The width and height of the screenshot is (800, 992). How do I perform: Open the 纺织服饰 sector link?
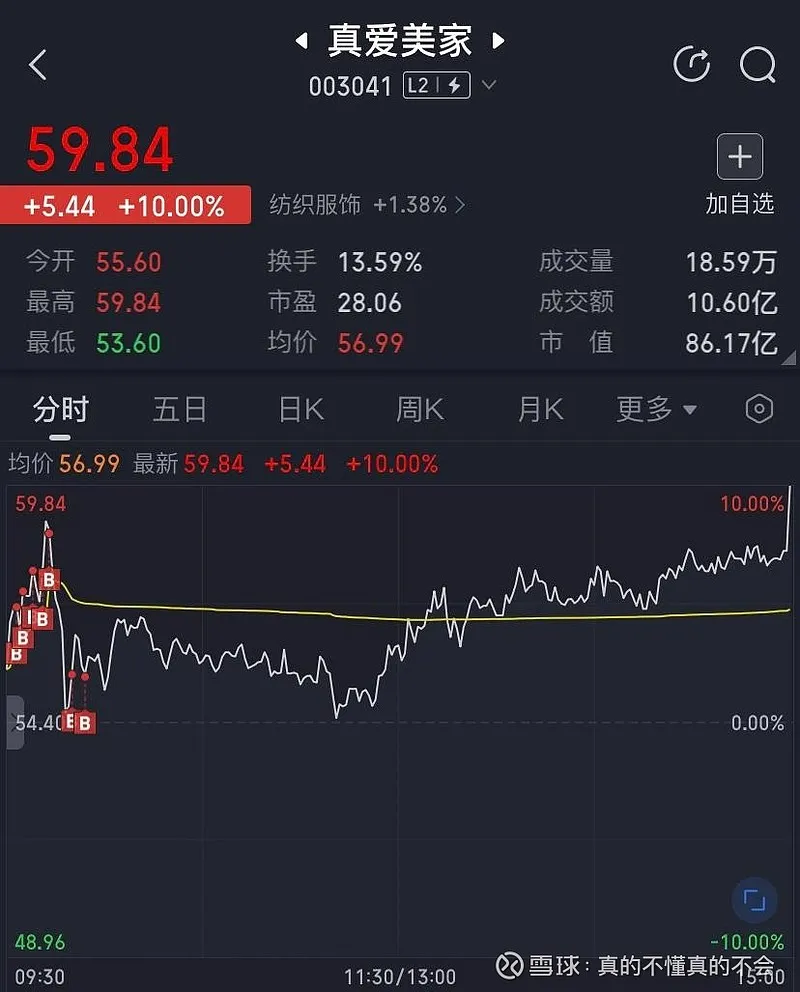(x=366, y=205)
